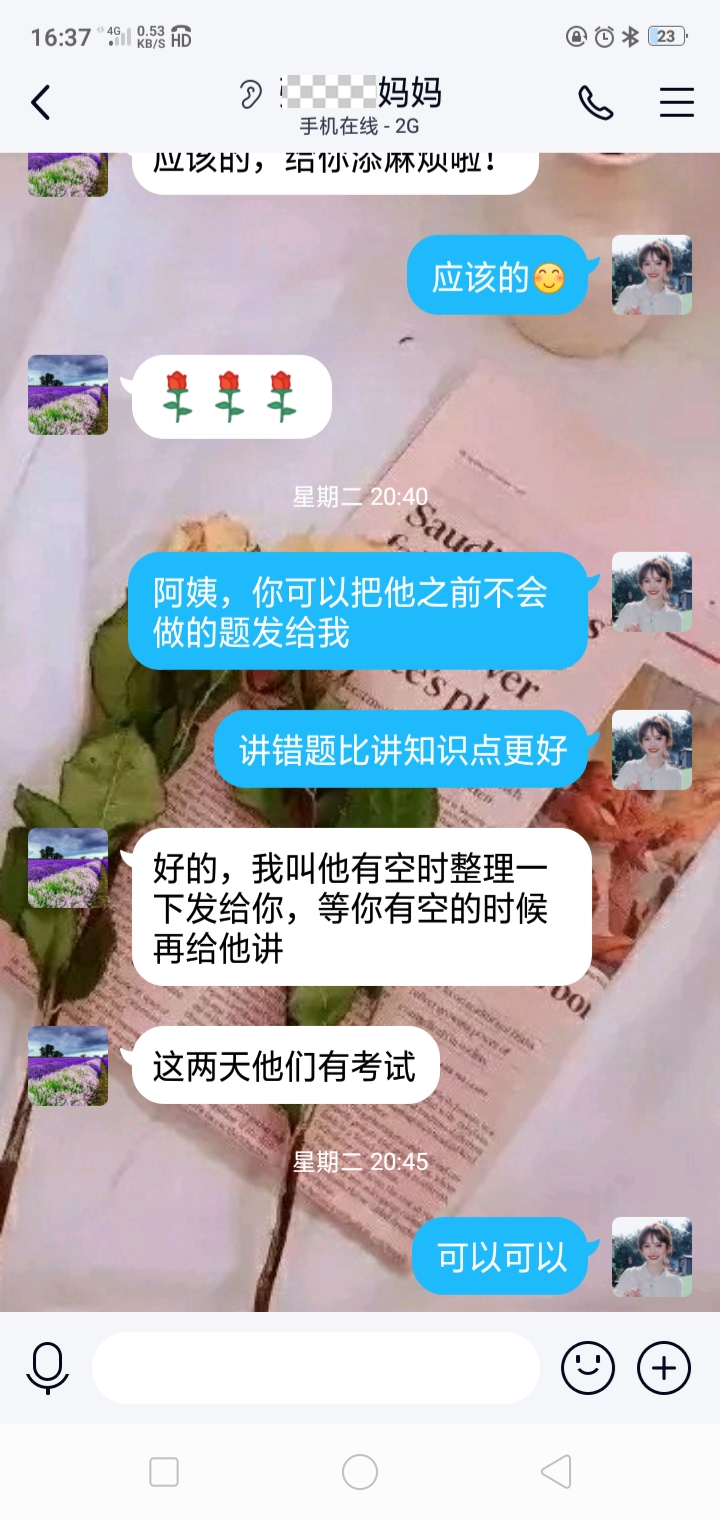Open the recent apps switcher
The width and height of the screenshot is (720, 1520).
click(164, 1472)
